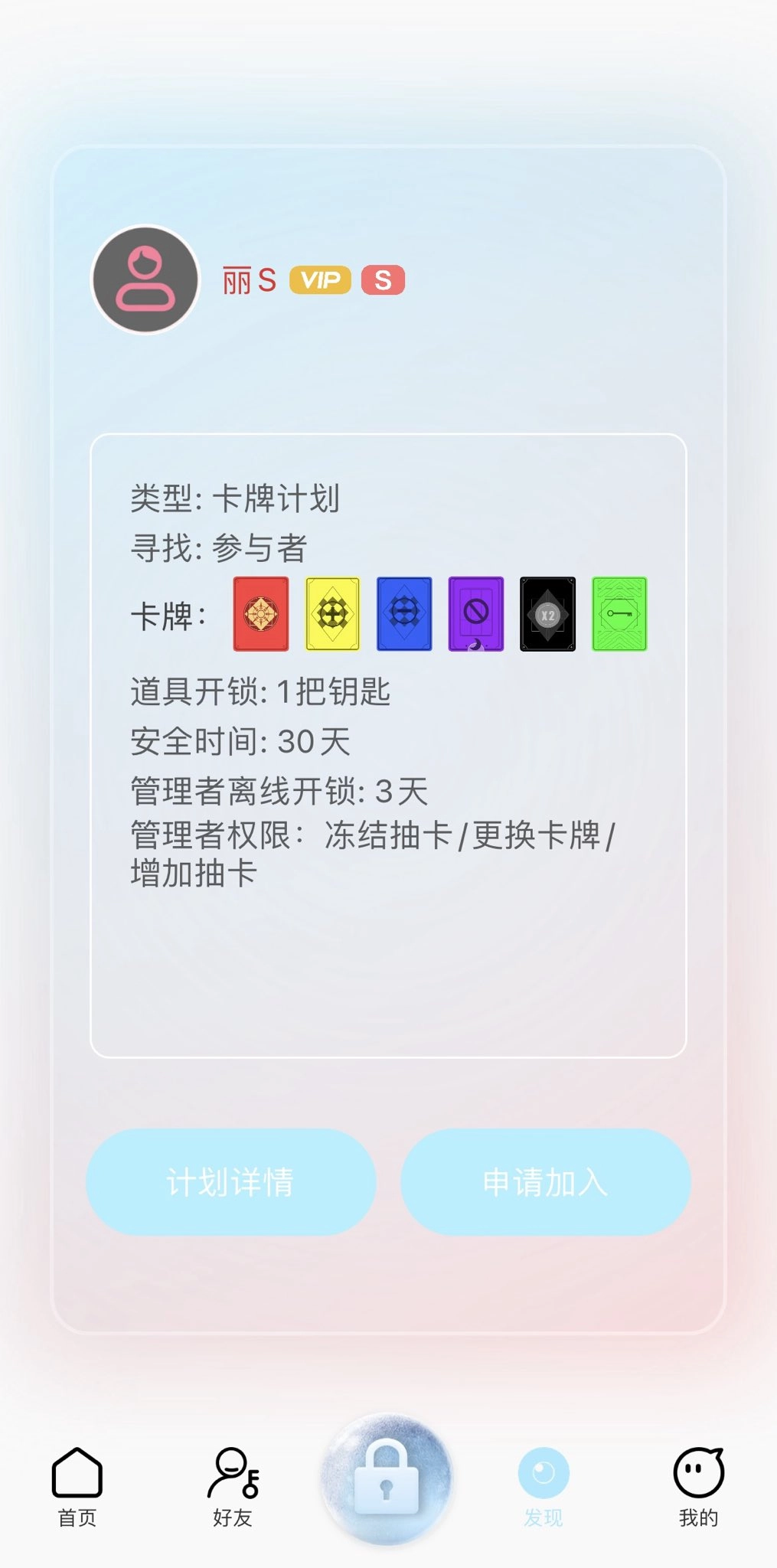The width and height of the screenshot is (777, 1568).
Task: Open the 计划详情 plan details
Action: click(x=230, y=1181)
